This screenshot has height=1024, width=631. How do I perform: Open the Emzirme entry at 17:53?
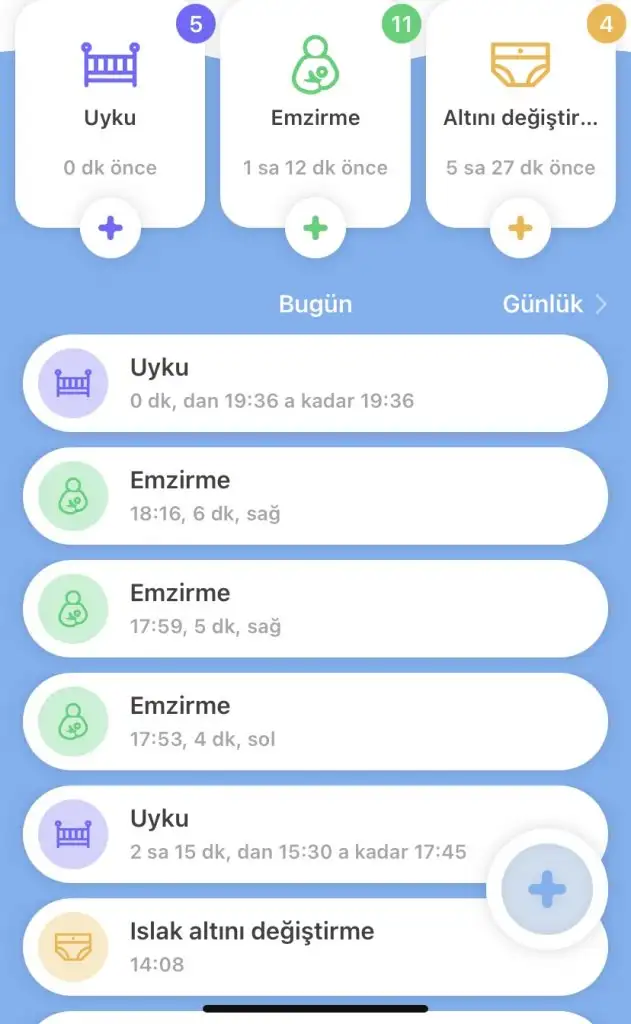[x=315, y=722]
